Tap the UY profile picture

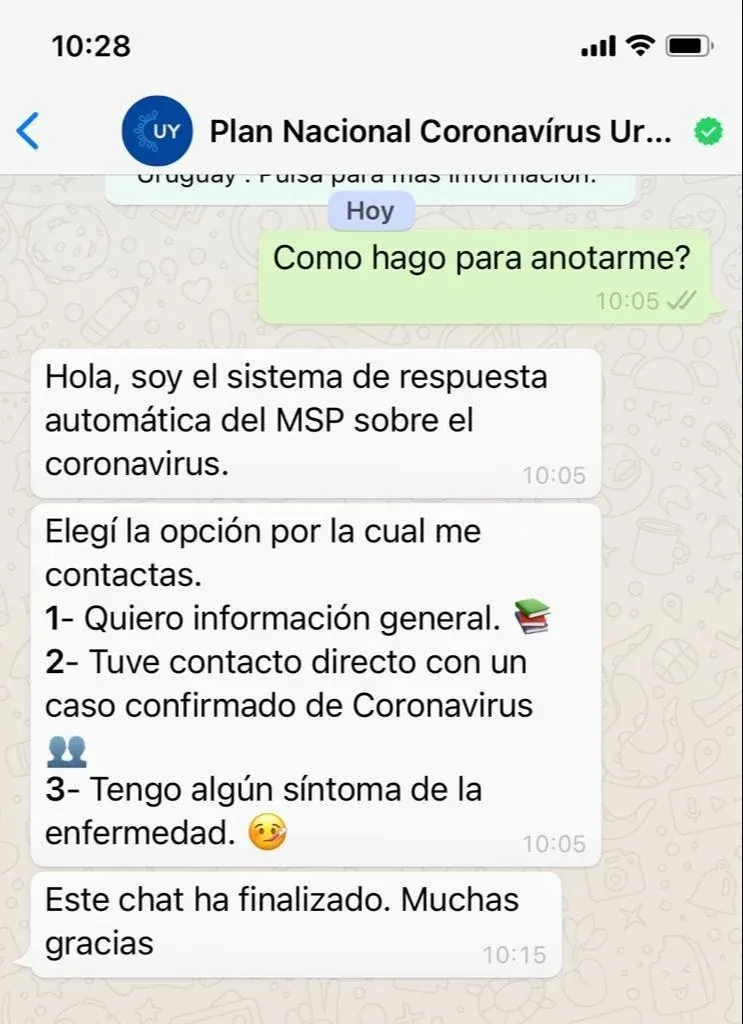click(157, 131)
